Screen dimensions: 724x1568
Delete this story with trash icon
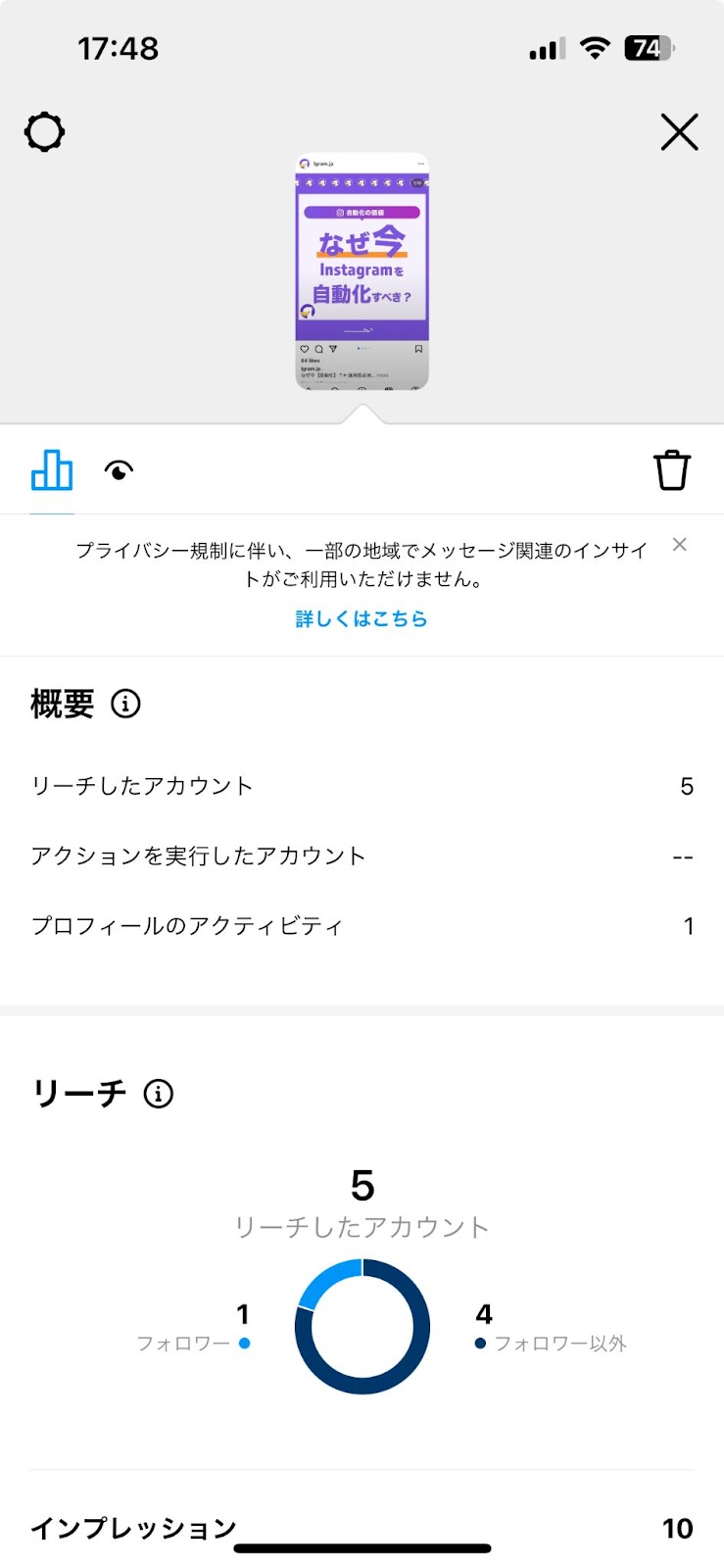(672, 470)
